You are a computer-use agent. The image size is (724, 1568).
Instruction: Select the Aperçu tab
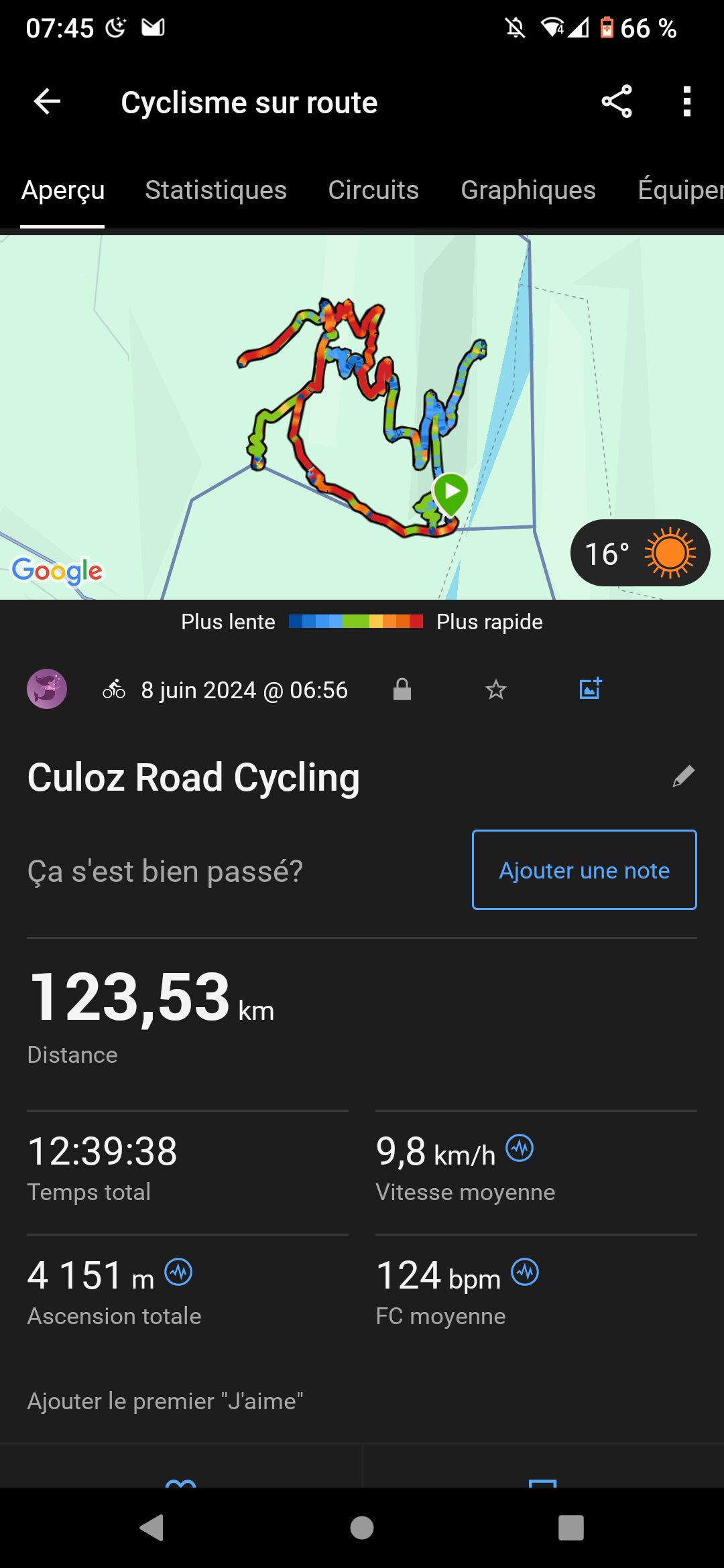pos(63,190)
